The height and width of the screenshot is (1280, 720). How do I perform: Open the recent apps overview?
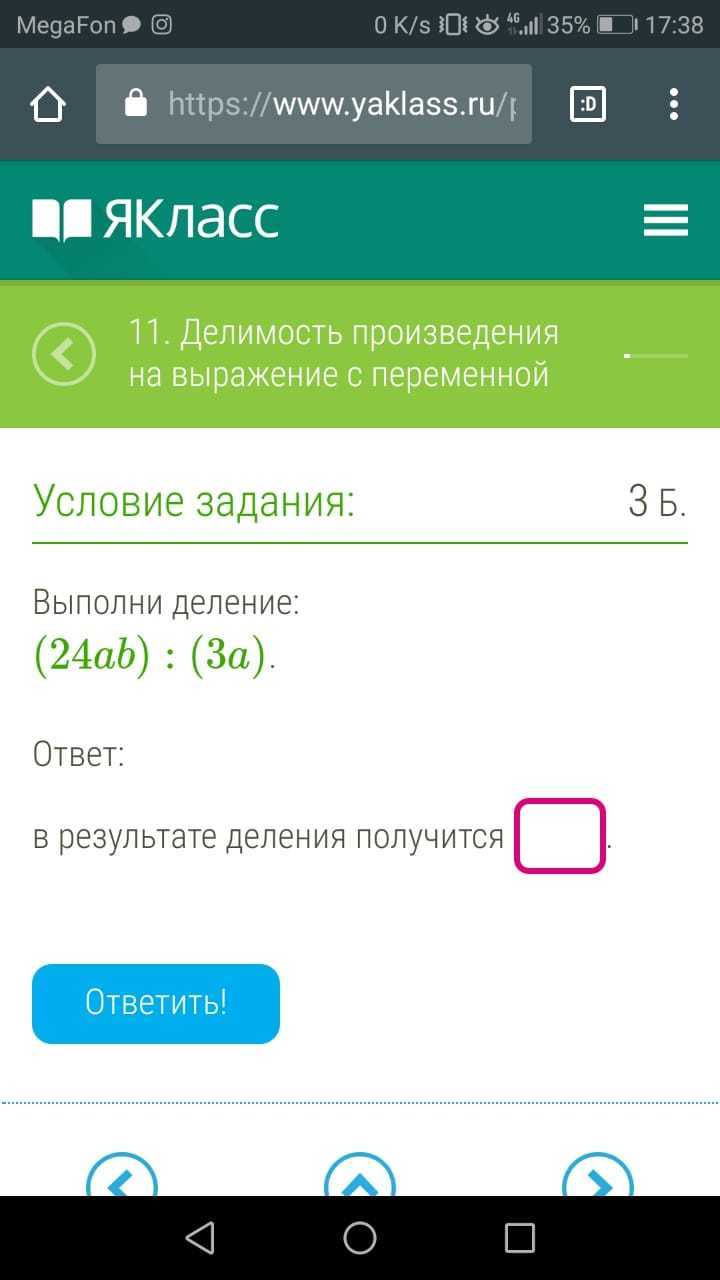pyautogui.click(x=519, y=1238)
